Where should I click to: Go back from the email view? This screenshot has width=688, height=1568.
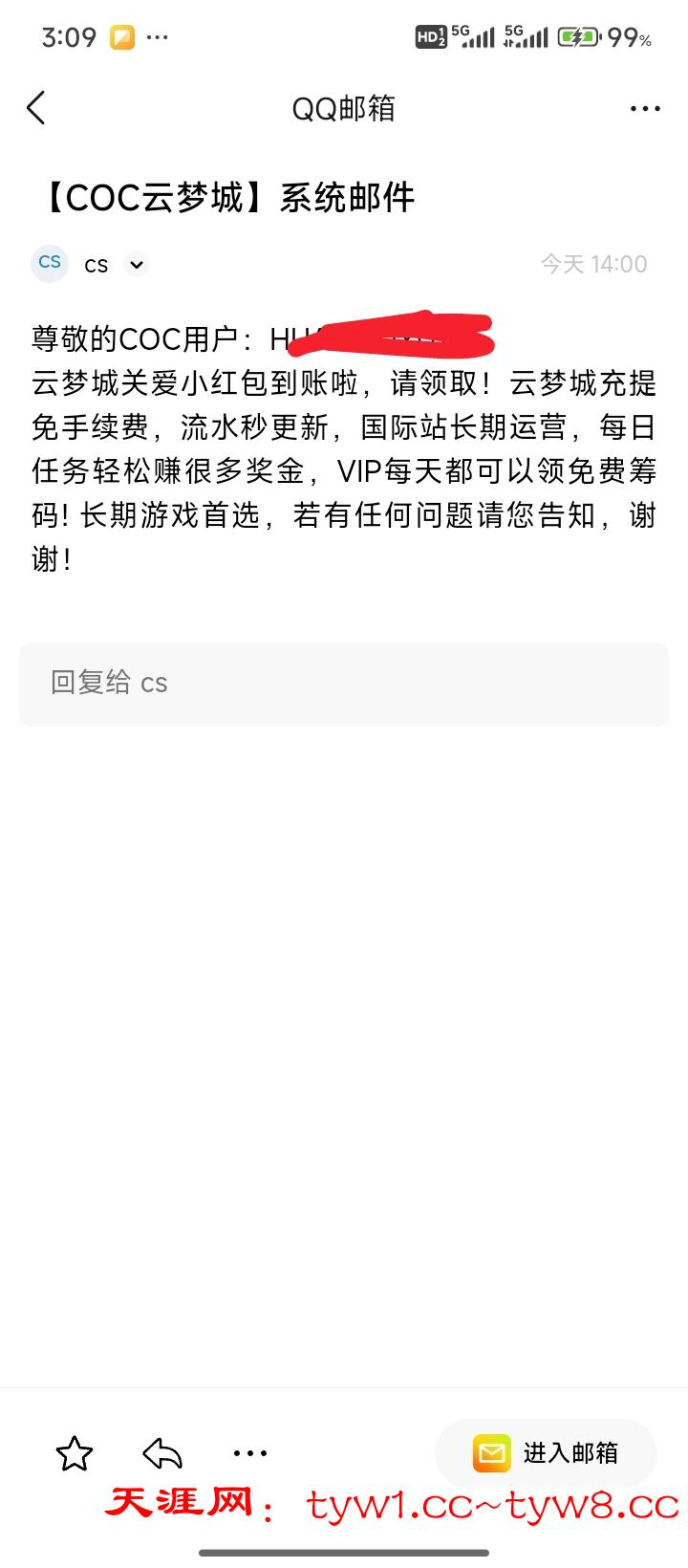(36, 108)
